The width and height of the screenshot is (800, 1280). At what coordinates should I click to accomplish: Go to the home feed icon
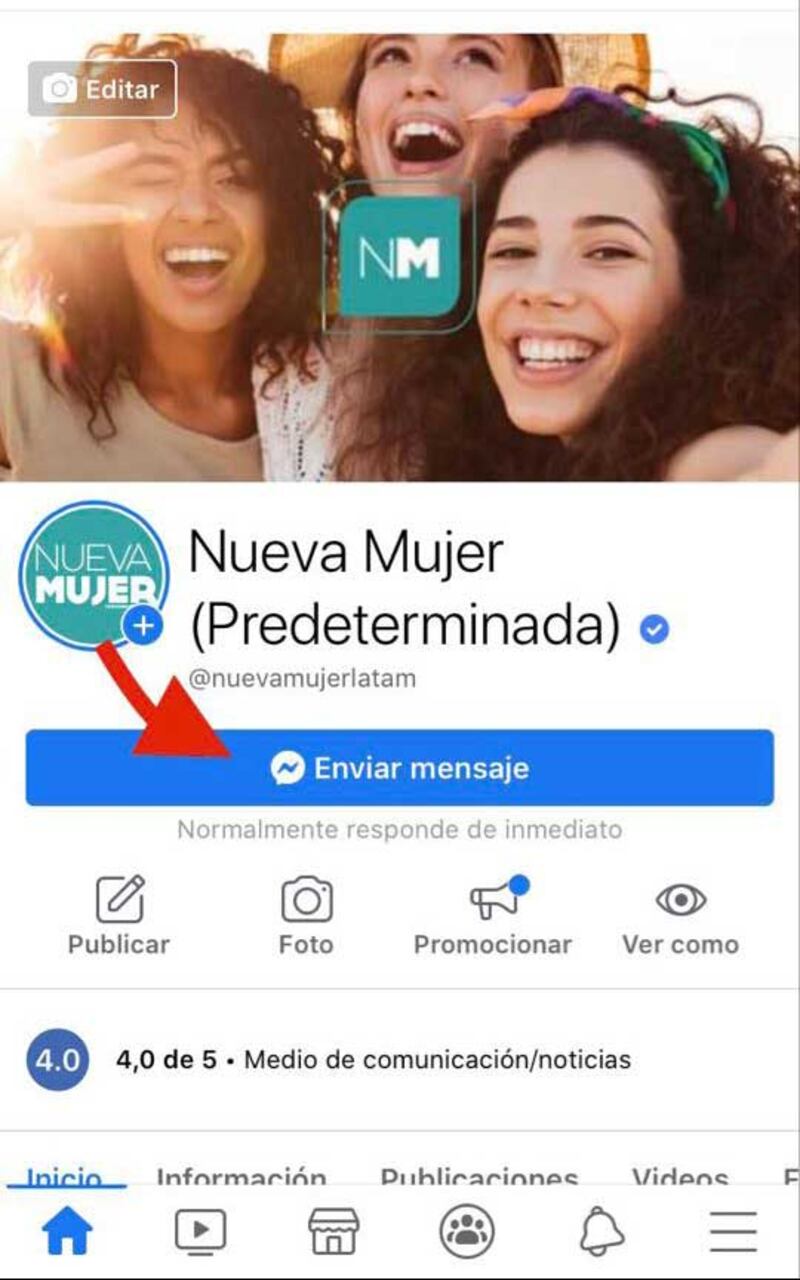(68, 1231)
